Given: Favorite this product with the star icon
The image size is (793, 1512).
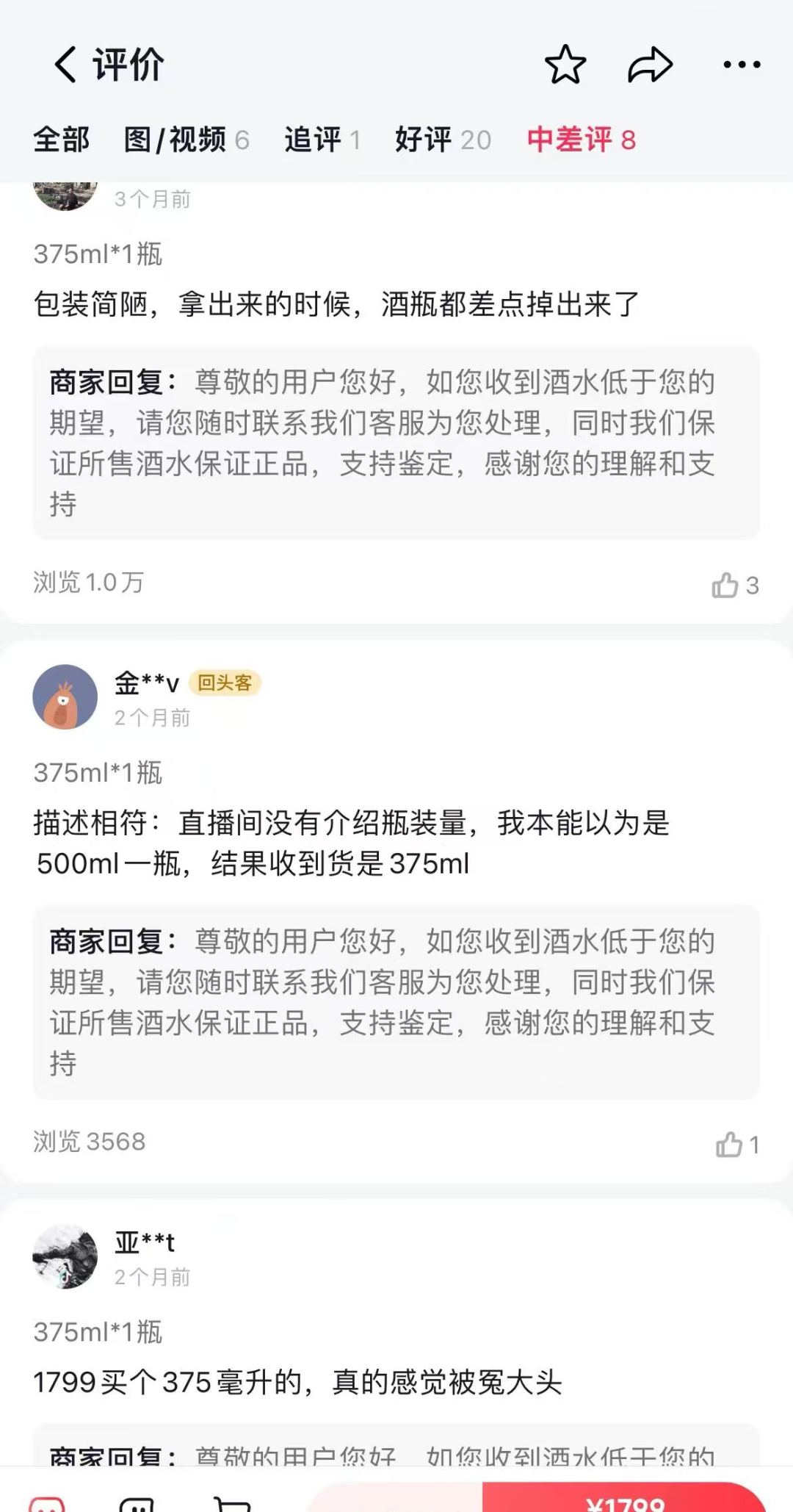Looking at the screenshot, I should 565,65.
